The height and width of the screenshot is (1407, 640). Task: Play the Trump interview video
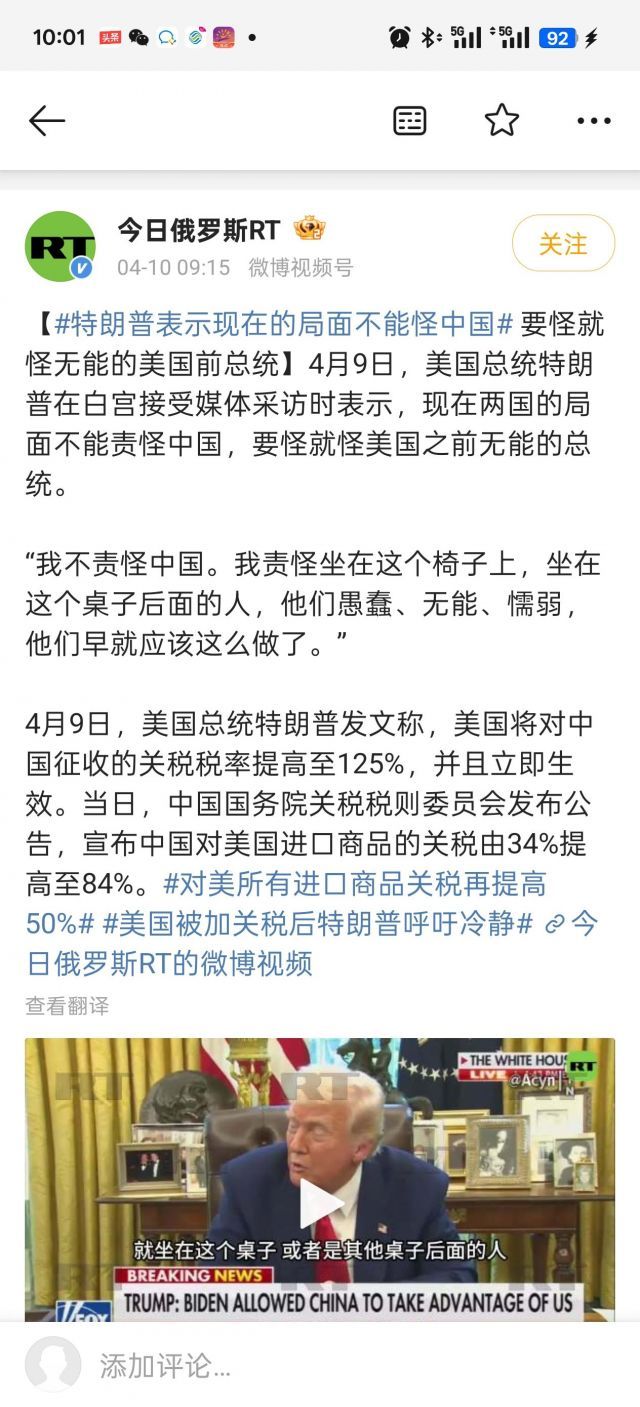[x=320, y=1202]
